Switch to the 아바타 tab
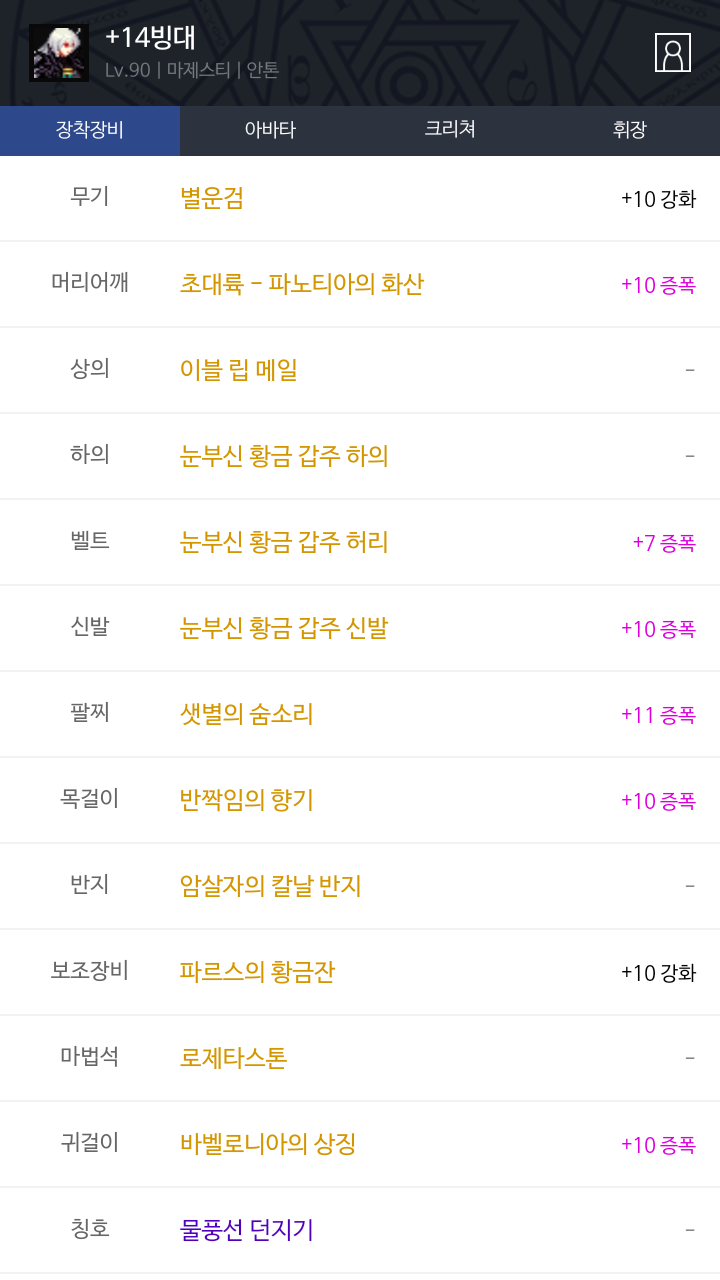 270,130
